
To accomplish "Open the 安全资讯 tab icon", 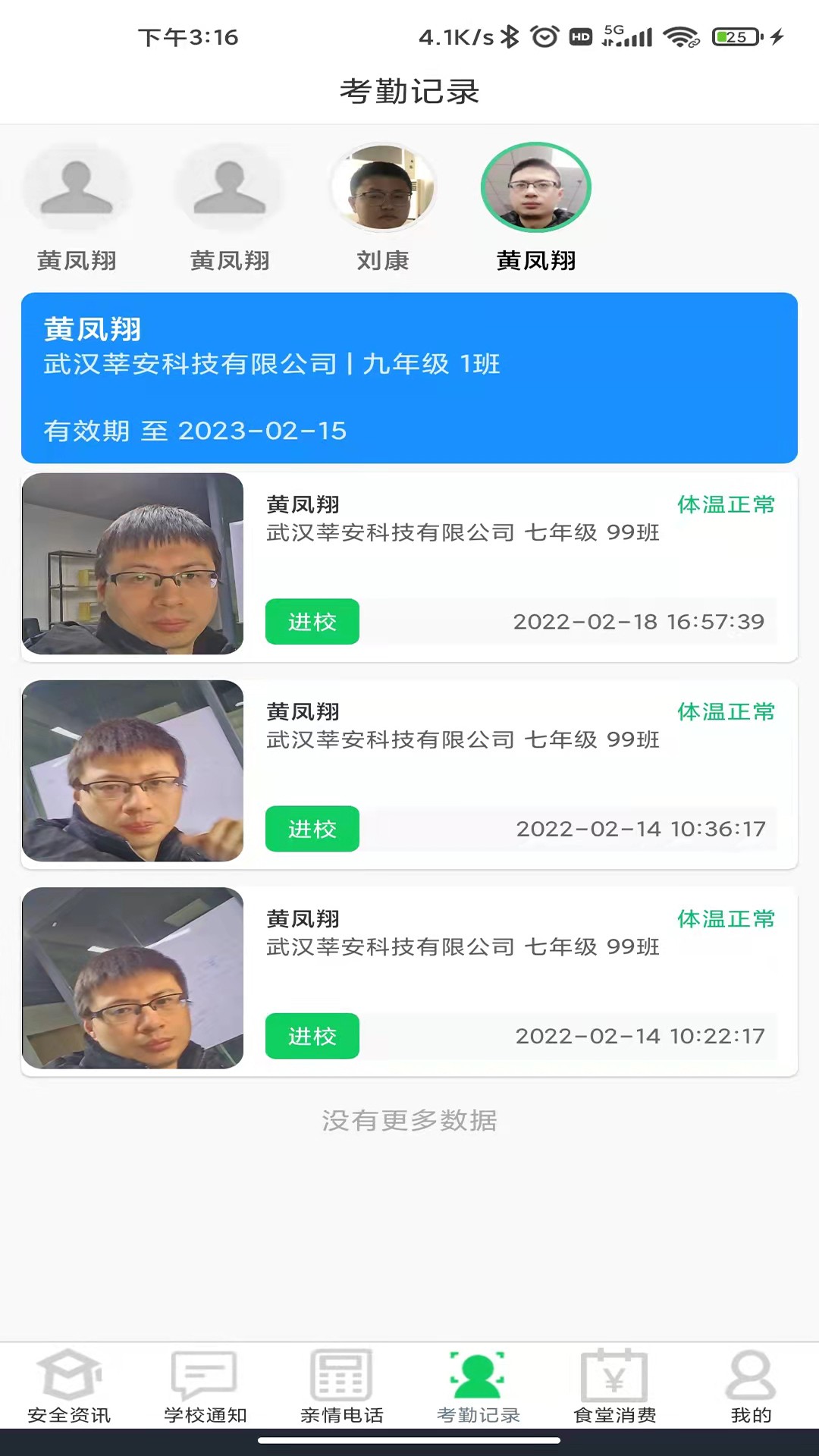I will coord(68,1376).
